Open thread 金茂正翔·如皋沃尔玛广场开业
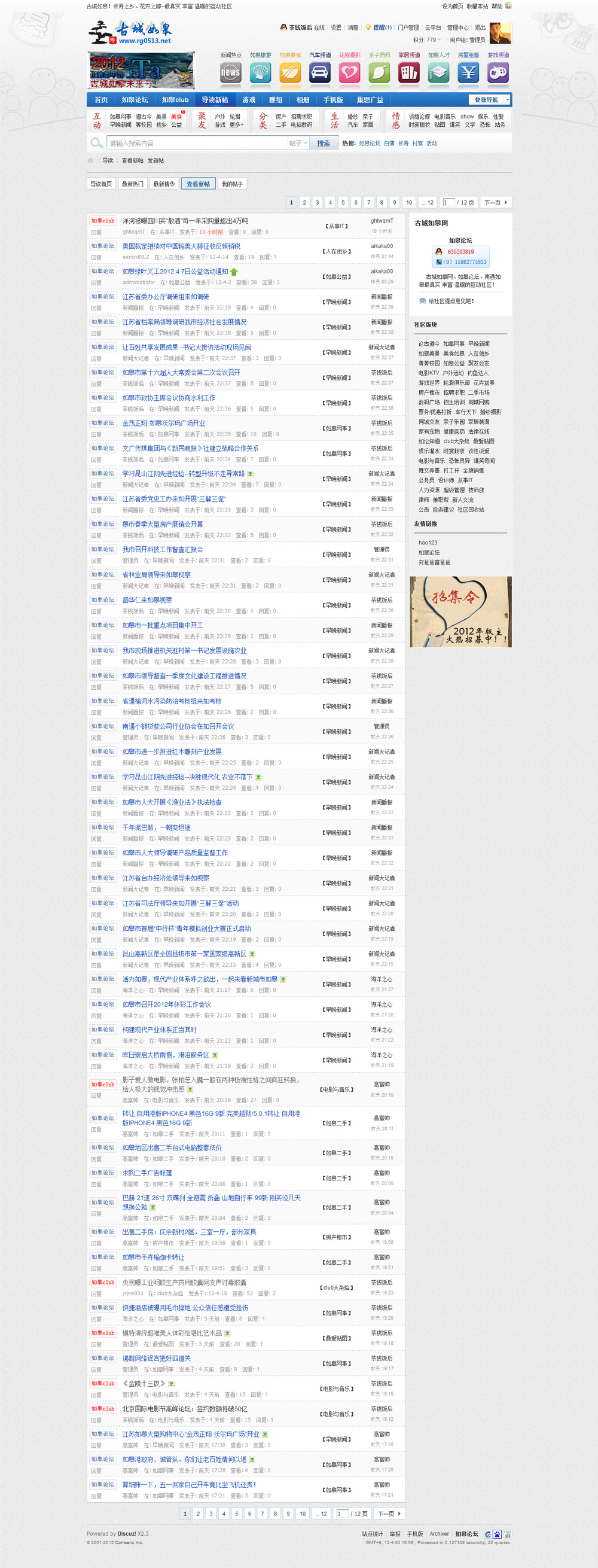The height and width of the screenshot is (1568, 598). [x=163, y=423]
